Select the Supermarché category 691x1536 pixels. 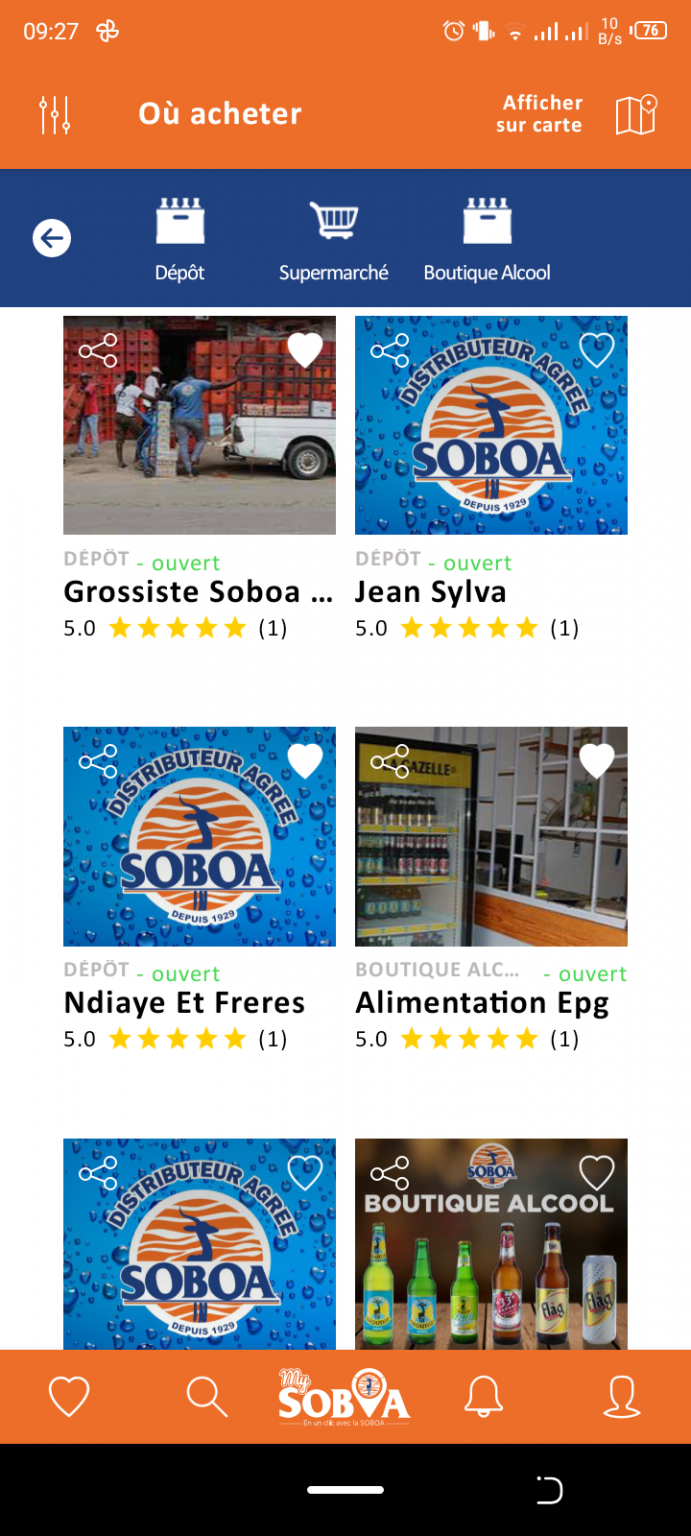point(333,240)
